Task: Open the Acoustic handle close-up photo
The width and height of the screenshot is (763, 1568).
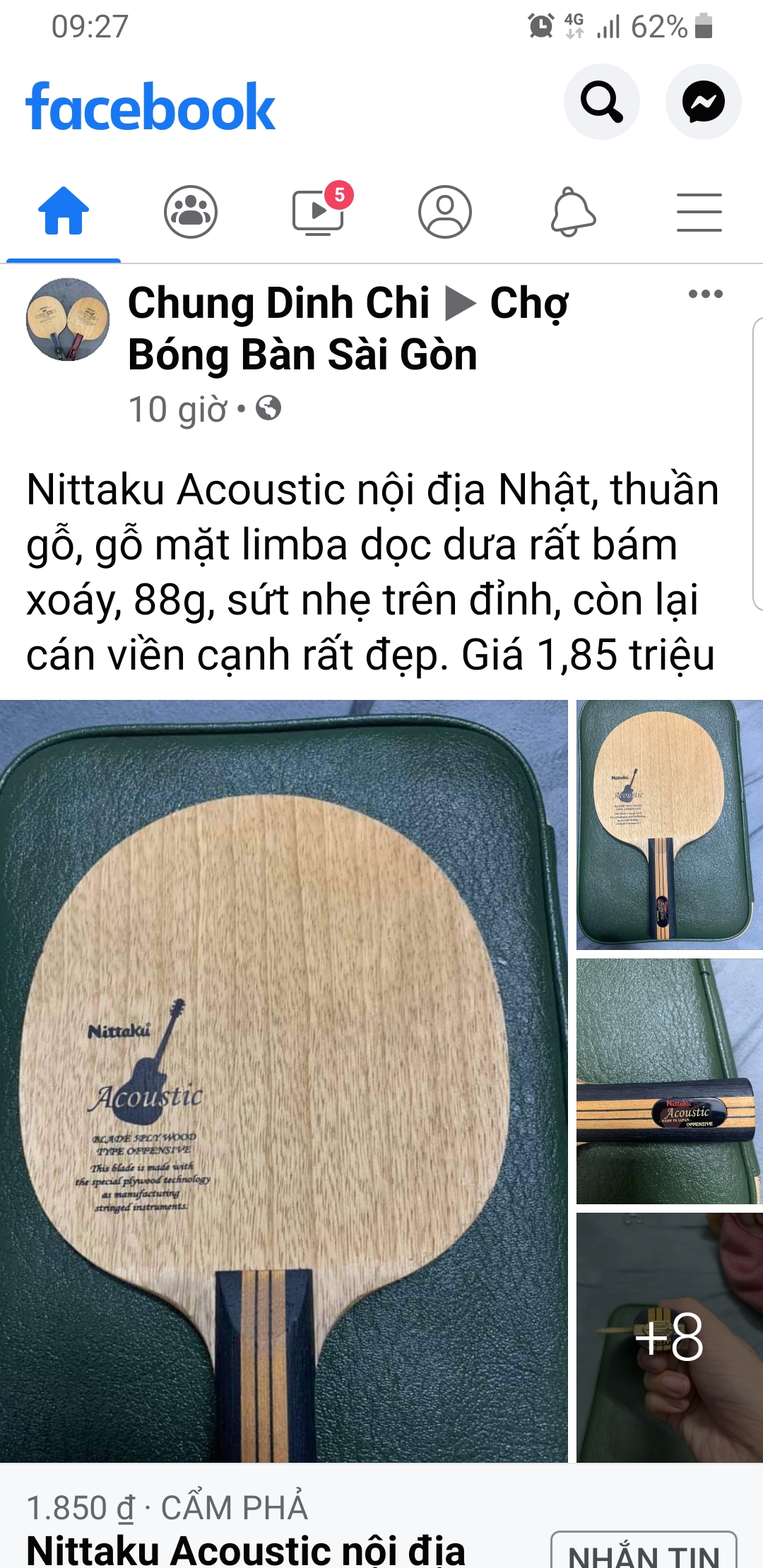Action: (670, 1081)
